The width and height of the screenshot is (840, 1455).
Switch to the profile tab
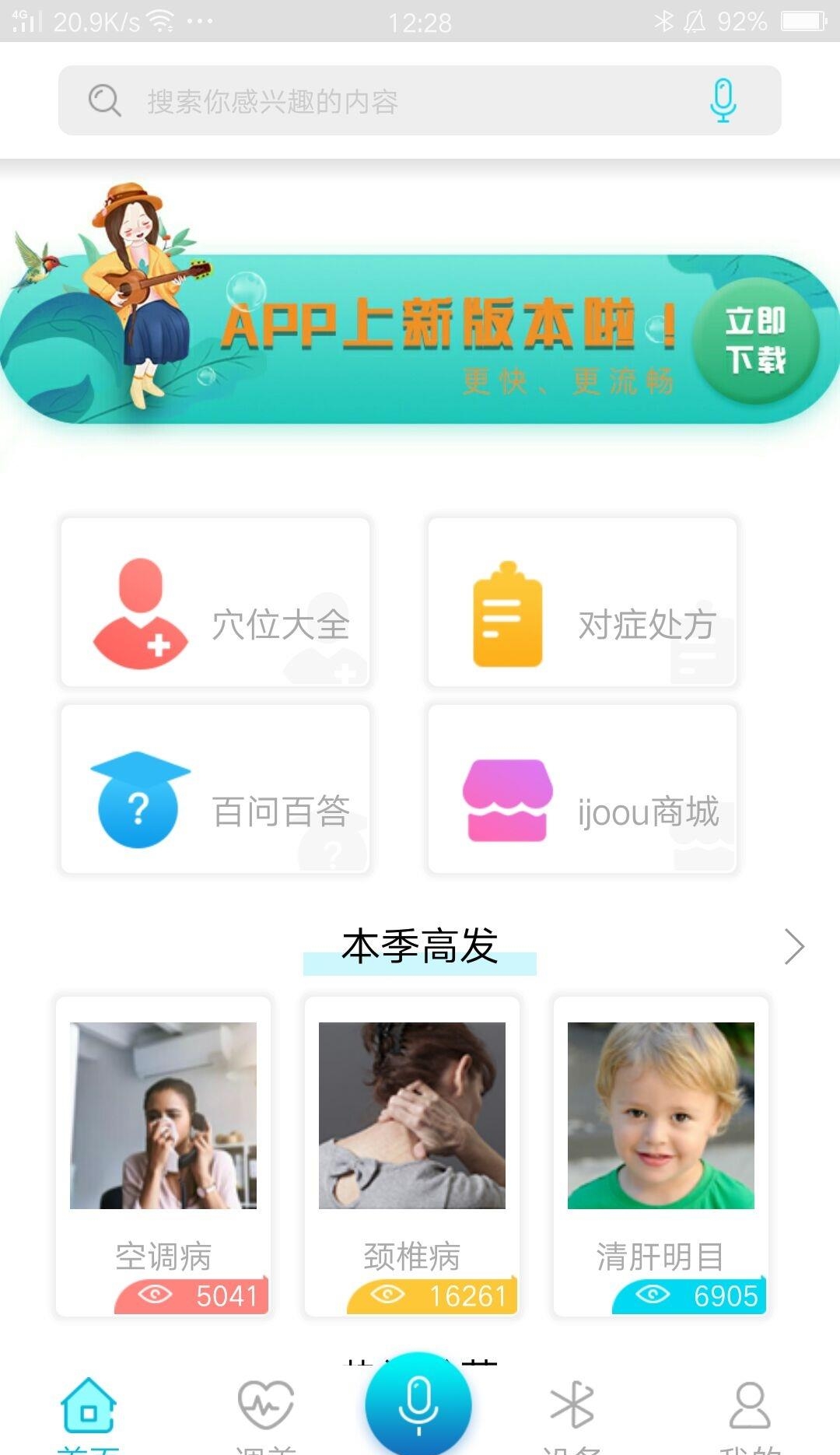click(750, 1410)
